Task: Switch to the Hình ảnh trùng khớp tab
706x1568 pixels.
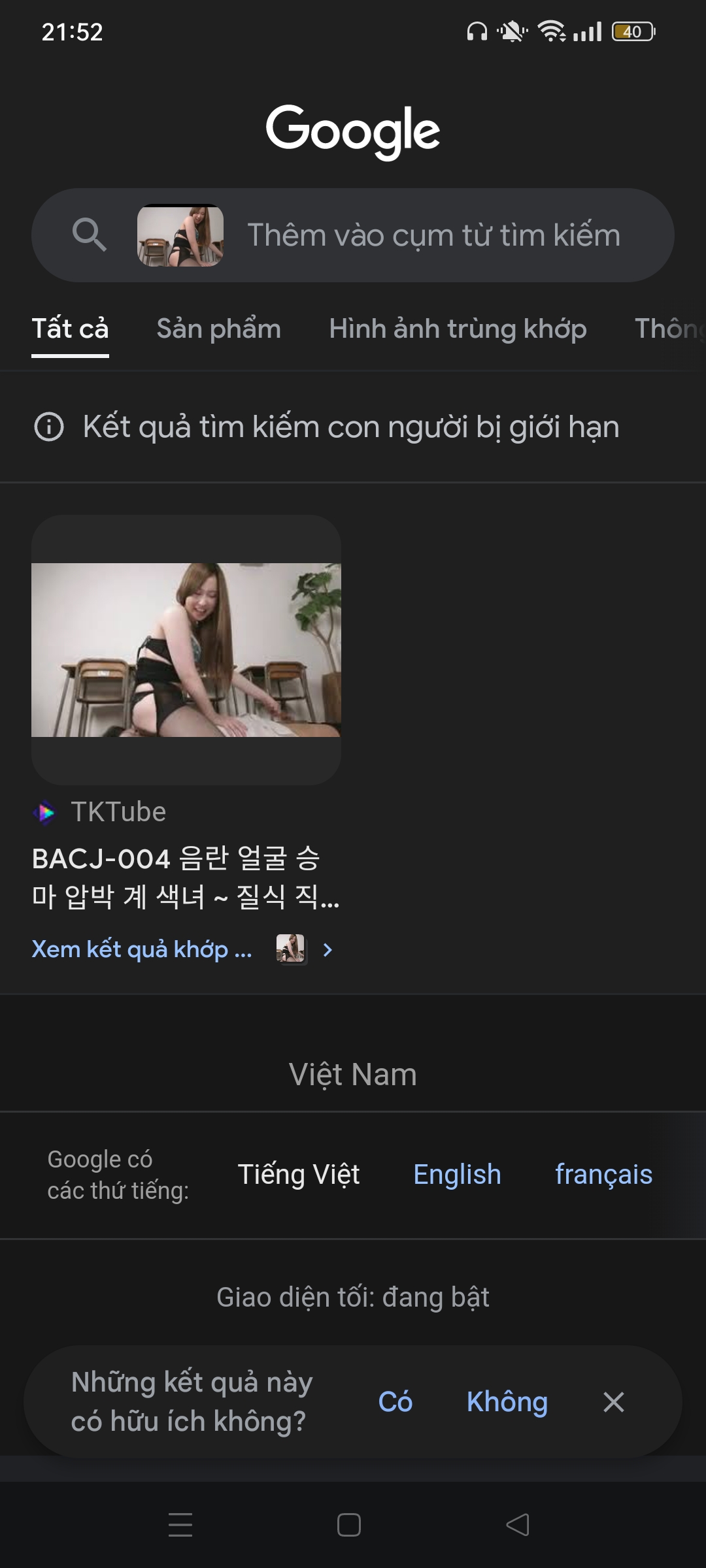Action: coord(458,329)
